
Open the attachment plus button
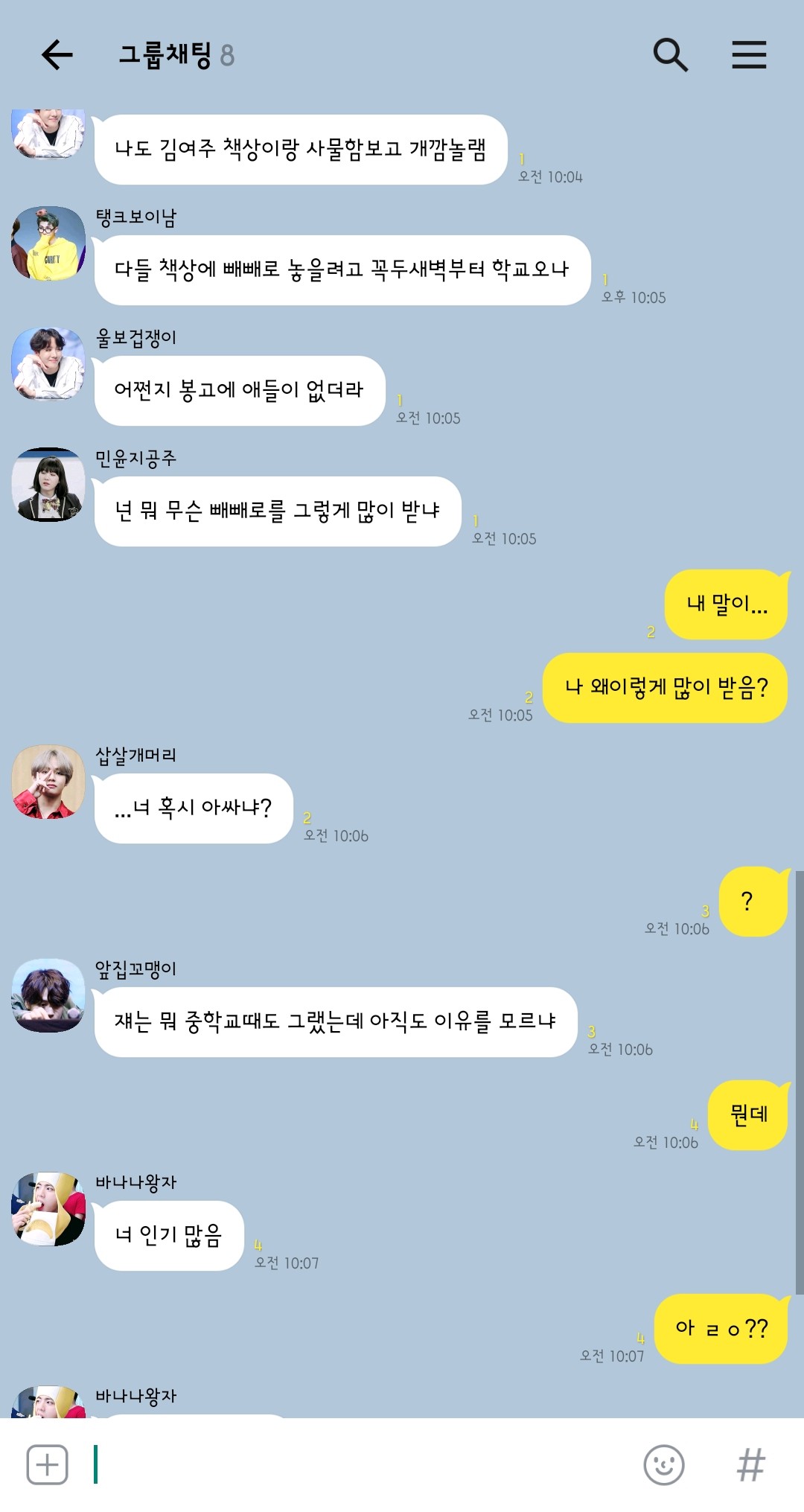point(47,1465)
